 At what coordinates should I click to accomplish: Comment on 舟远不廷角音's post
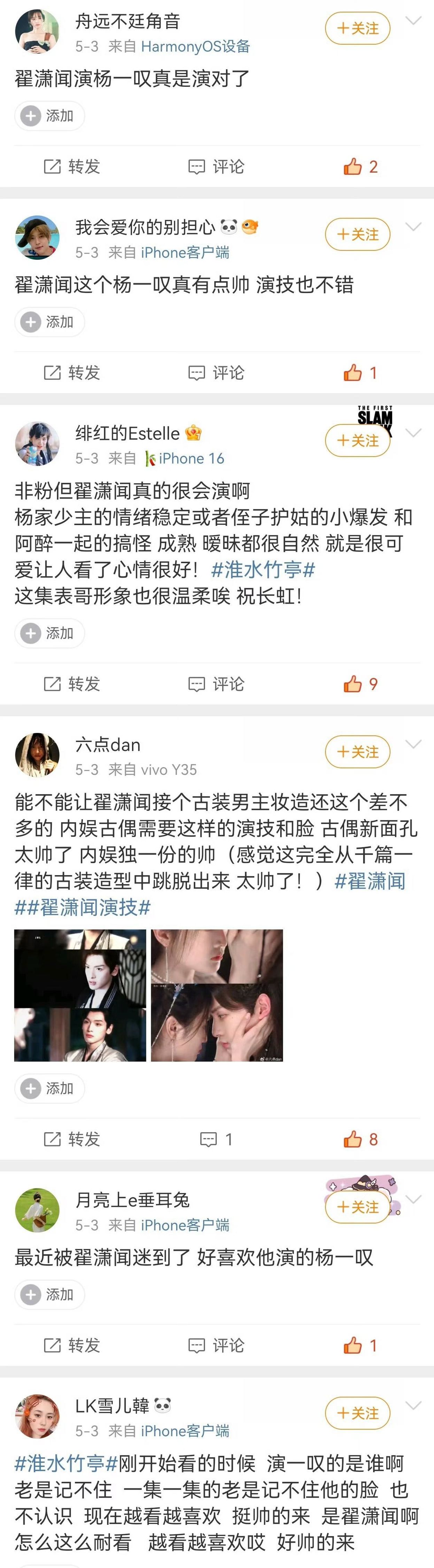click(216, 167)
